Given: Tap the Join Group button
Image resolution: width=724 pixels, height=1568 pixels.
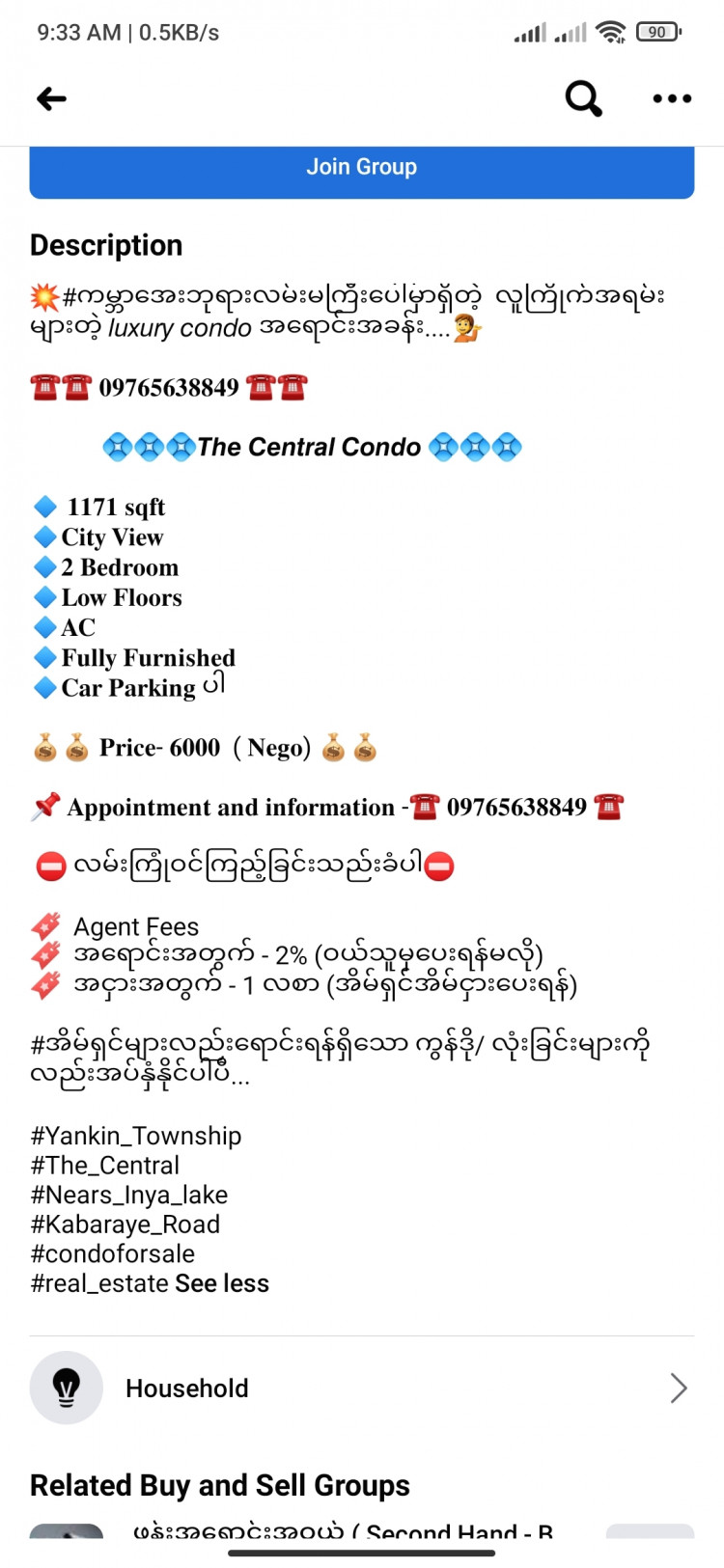Looking at the screenshot, I should [x=361, y=168].
